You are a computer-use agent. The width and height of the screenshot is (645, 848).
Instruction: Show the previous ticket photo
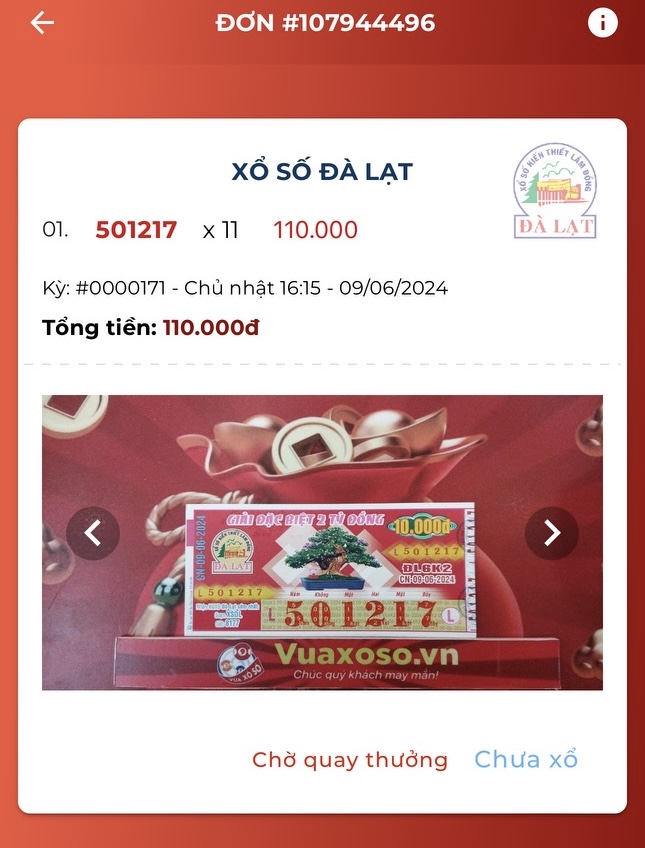93,533
